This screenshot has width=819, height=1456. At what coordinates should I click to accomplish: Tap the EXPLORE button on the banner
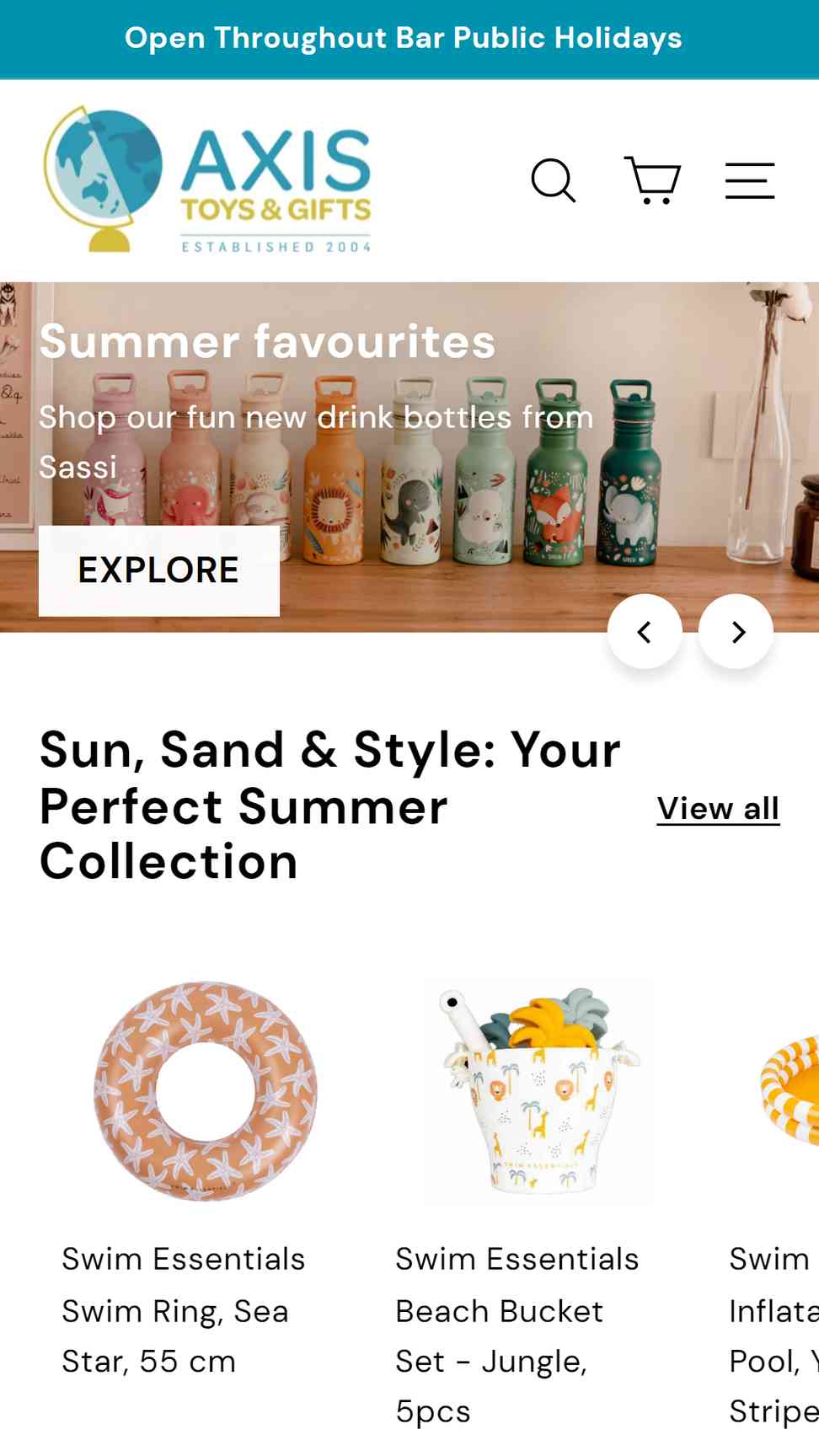click(159, 570)
